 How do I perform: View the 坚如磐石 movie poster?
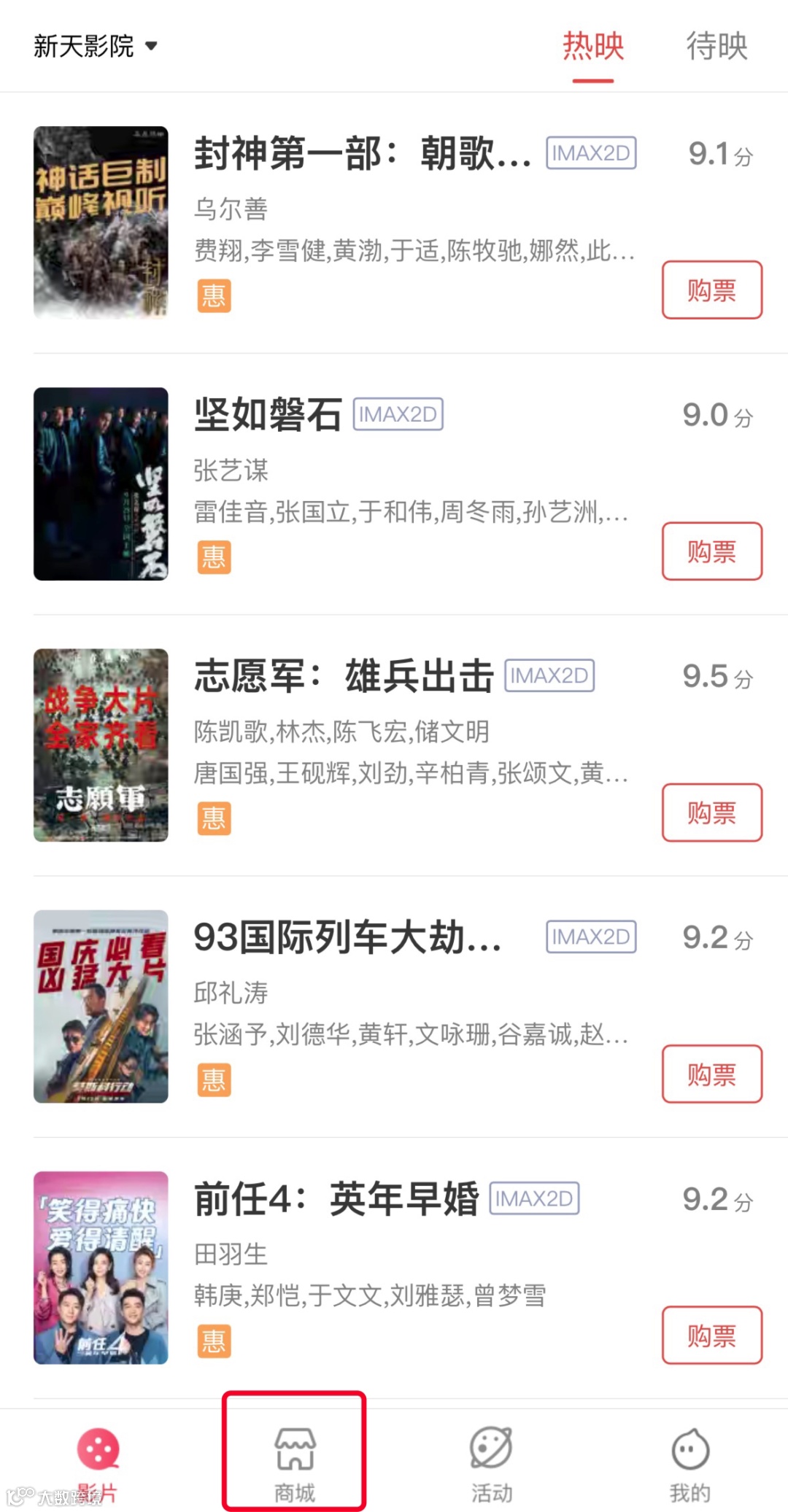101,484
